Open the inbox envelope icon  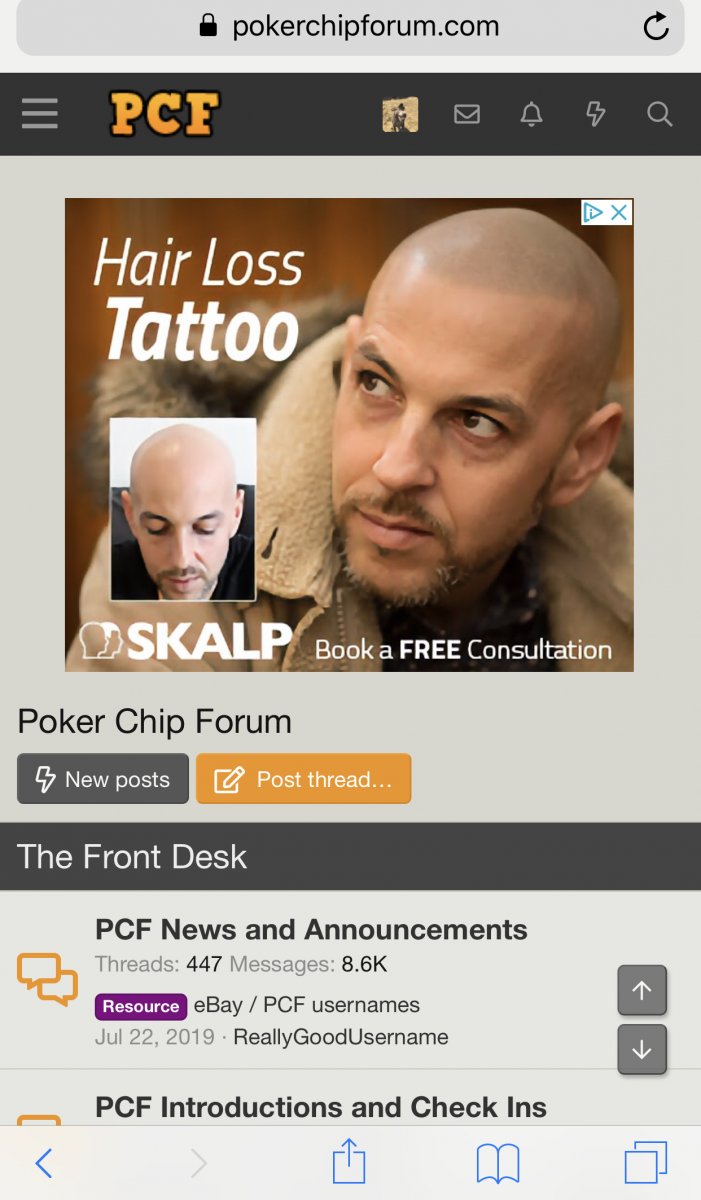[x=467, y=114]
